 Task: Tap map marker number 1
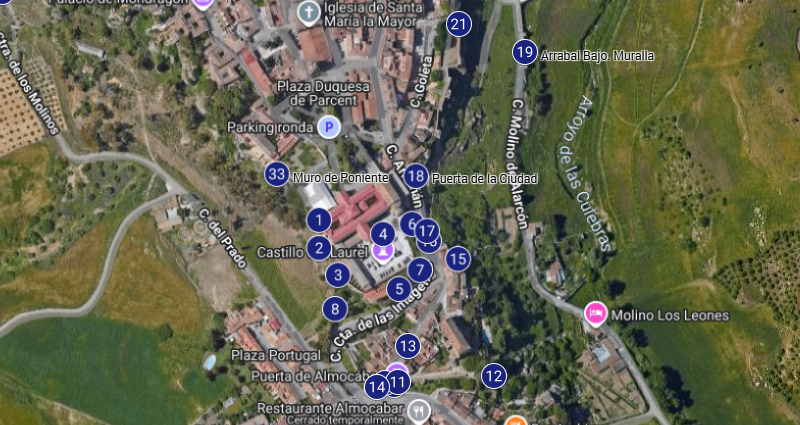pyautogui.click(x=318, y=219)
